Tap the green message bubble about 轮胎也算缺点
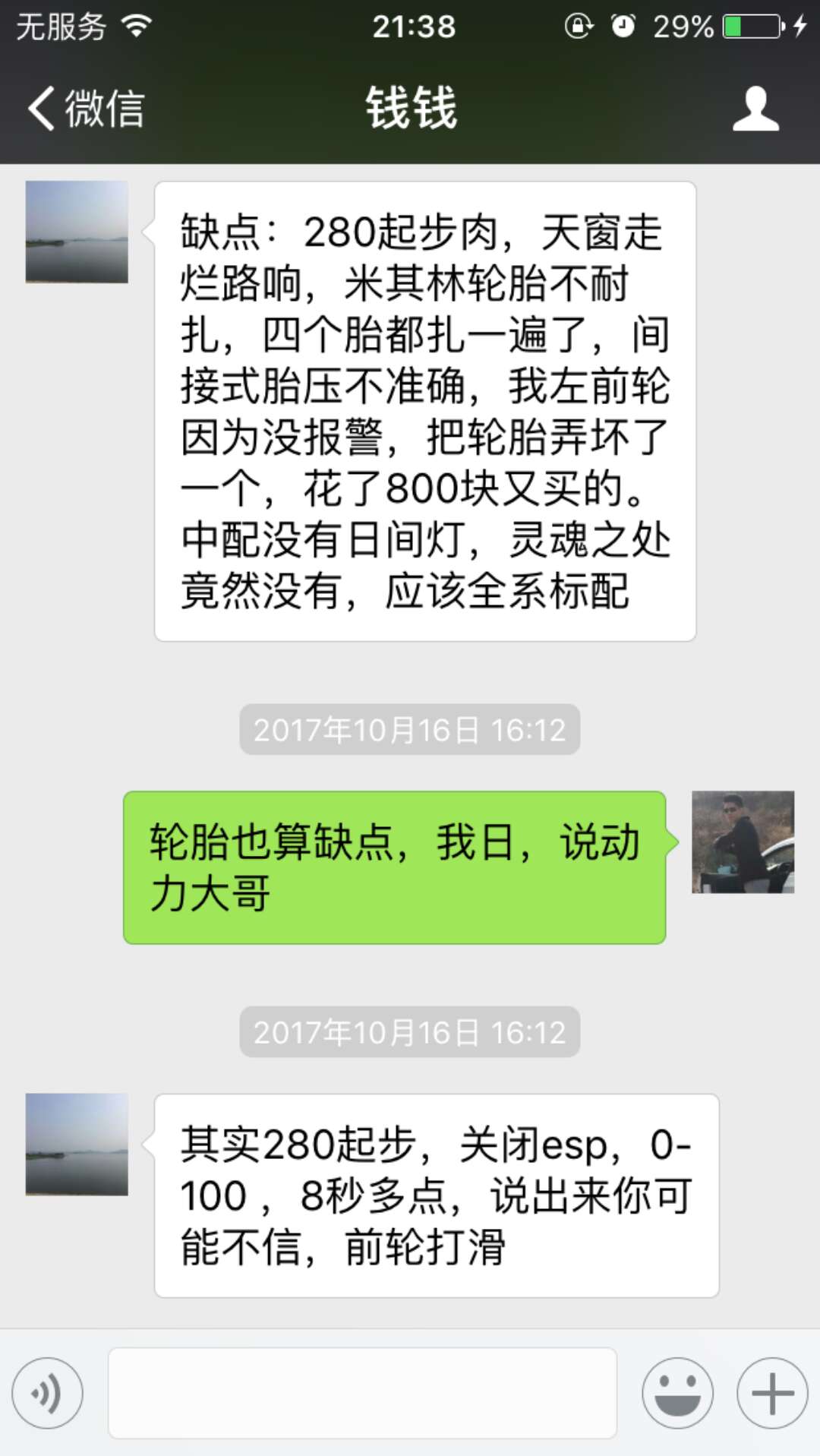This screenshot has width=820, height=1456. pyautogui.click(x=395, y=866)
